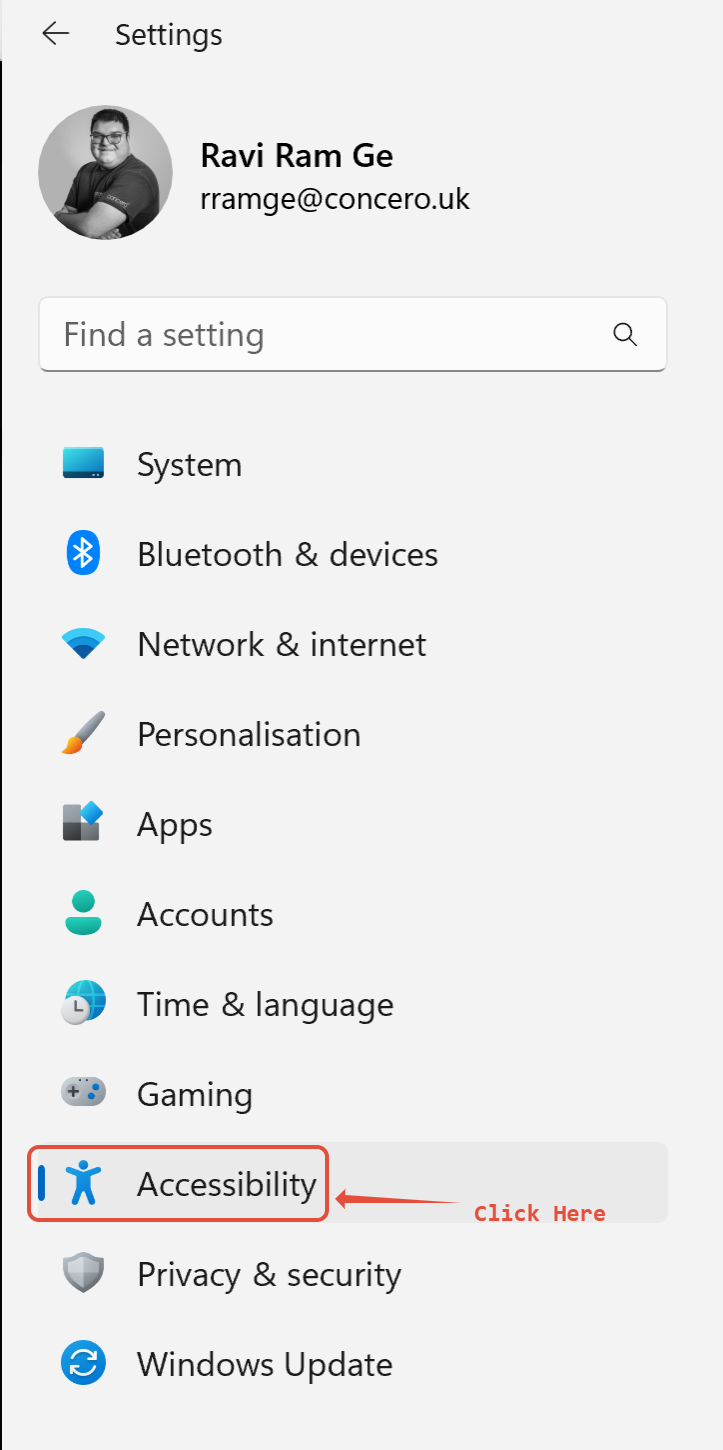Open Time & language
The width and height of the screenshot is (723, 1450).
(x=265, y=1005)
